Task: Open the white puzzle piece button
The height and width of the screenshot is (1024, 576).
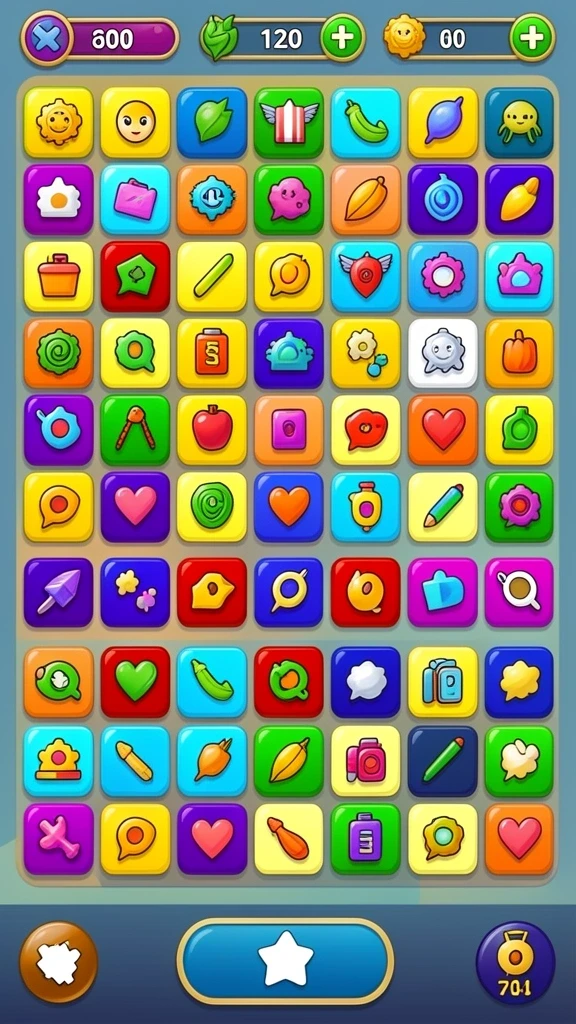Action: pyautogui.click(x=59, y=962)
